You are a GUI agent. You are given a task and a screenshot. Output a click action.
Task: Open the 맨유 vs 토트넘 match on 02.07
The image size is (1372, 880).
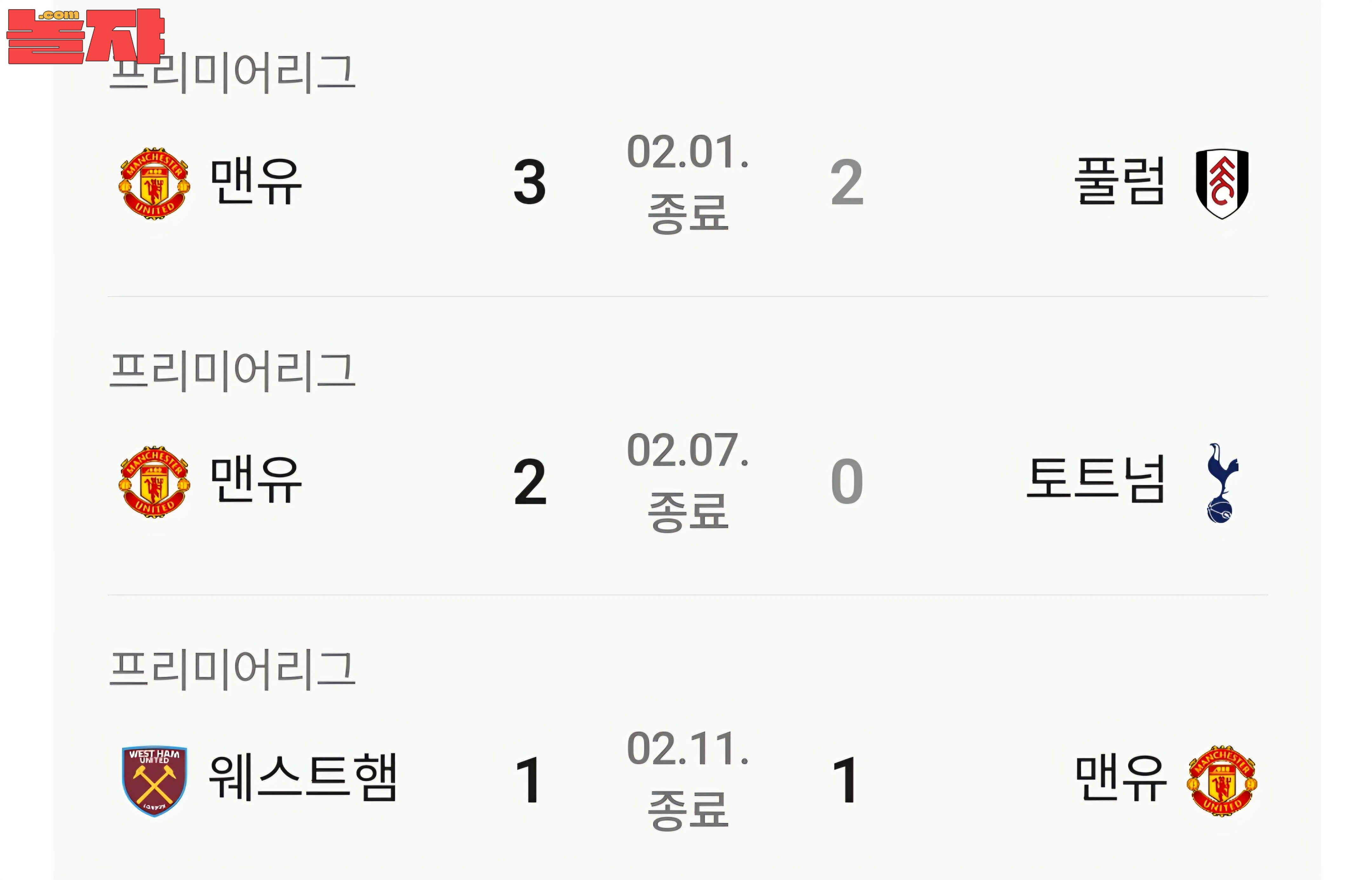click(x=687, y=481)
